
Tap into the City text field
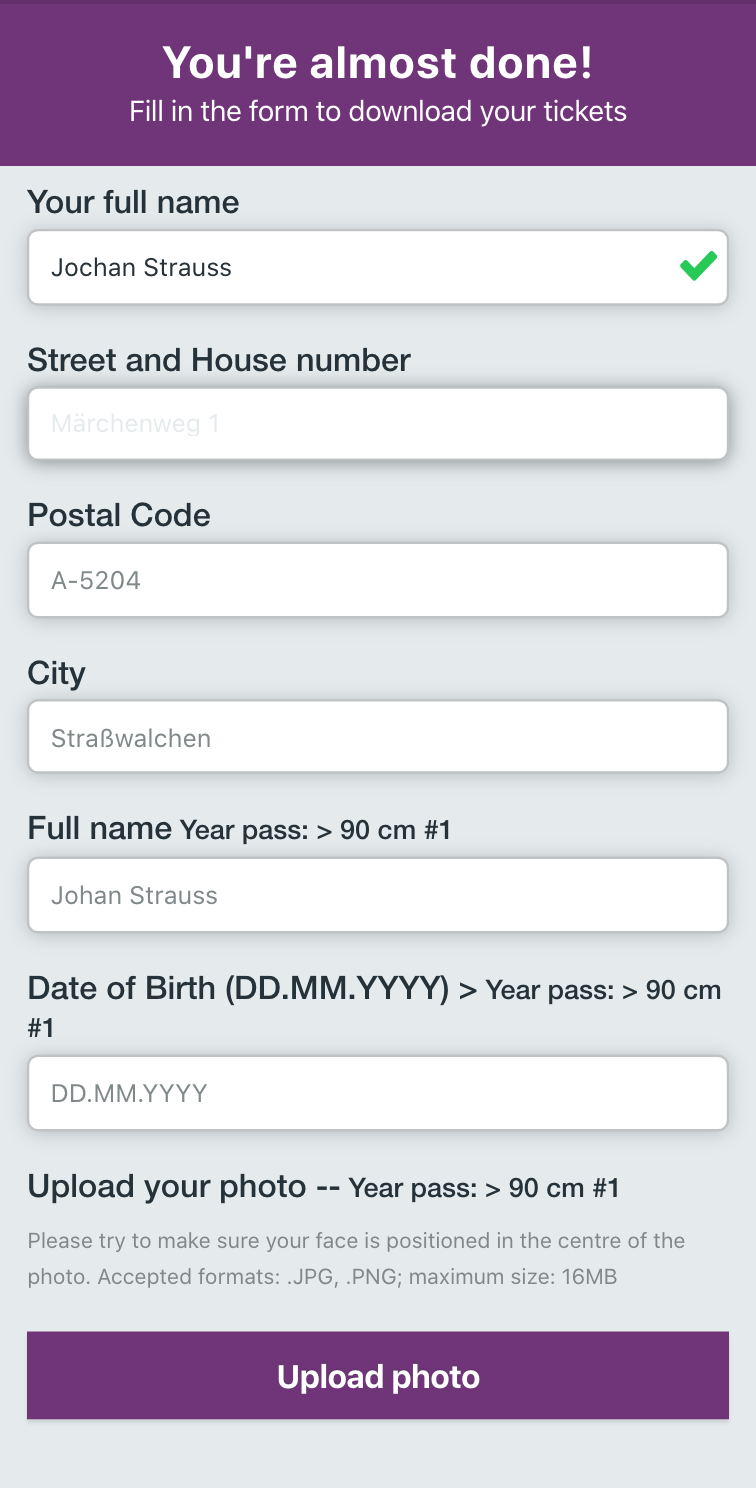[377, 738]
